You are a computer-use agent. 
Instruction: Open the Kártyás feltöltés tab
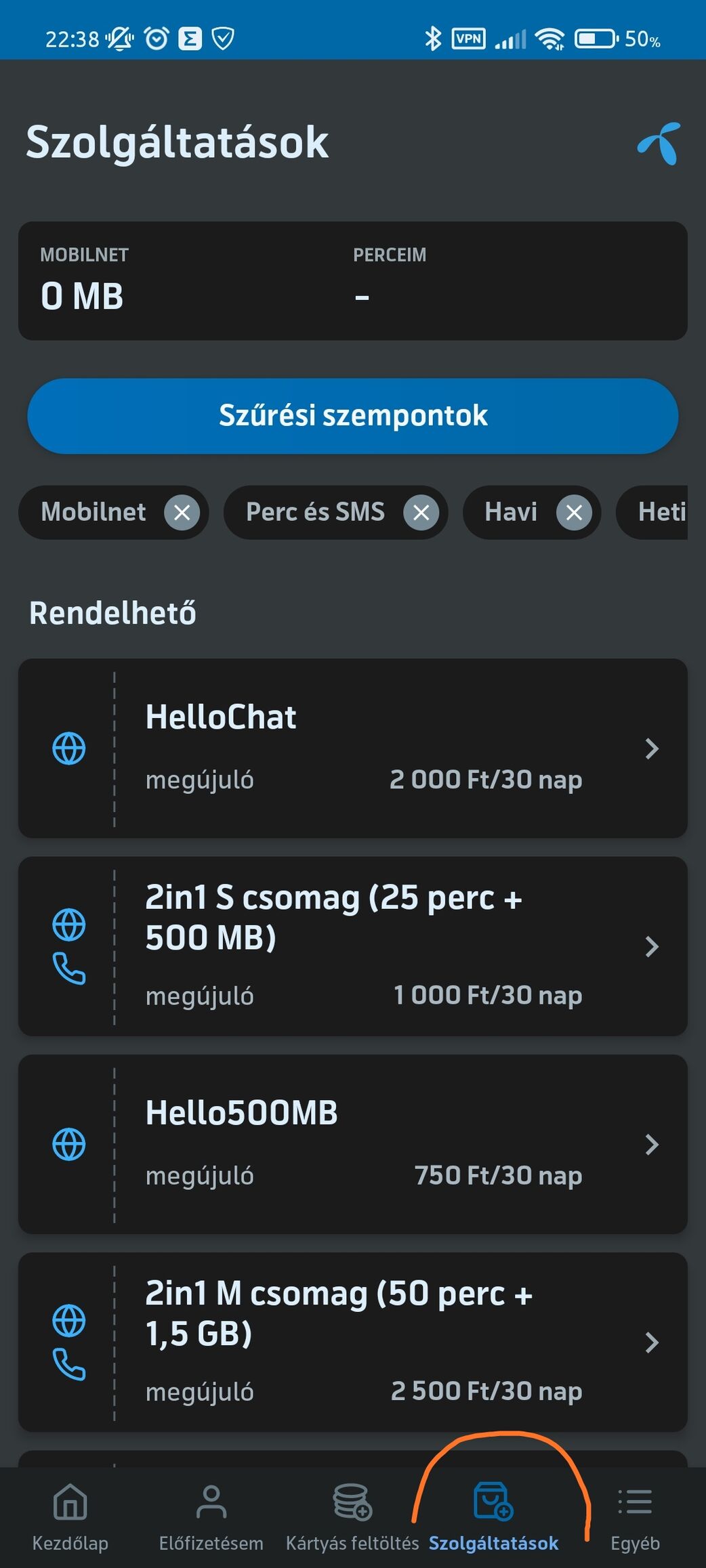352,1517
